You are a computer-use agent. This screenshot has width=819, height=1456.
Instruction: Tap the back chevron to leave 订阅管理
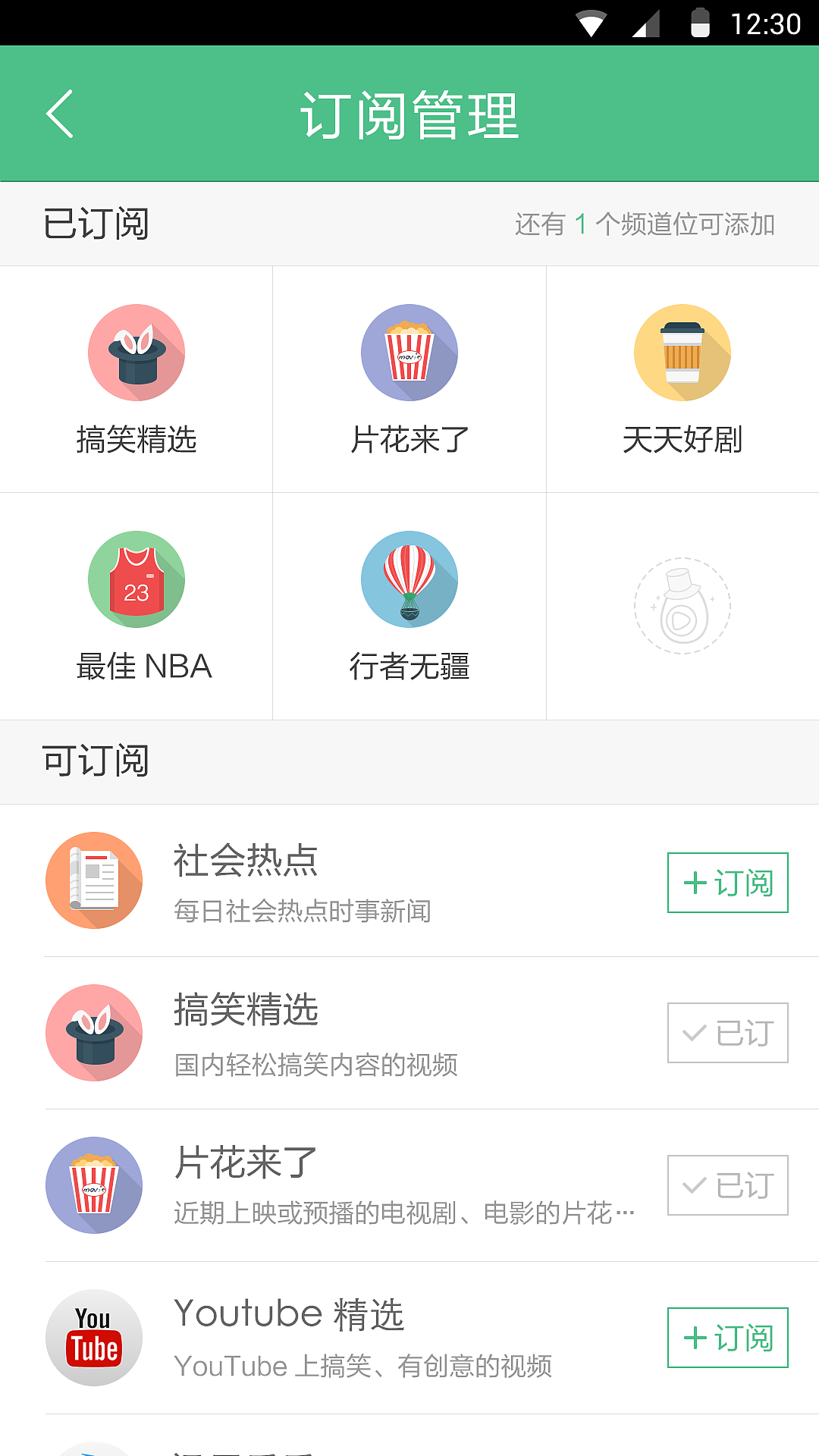pos(59,114)
